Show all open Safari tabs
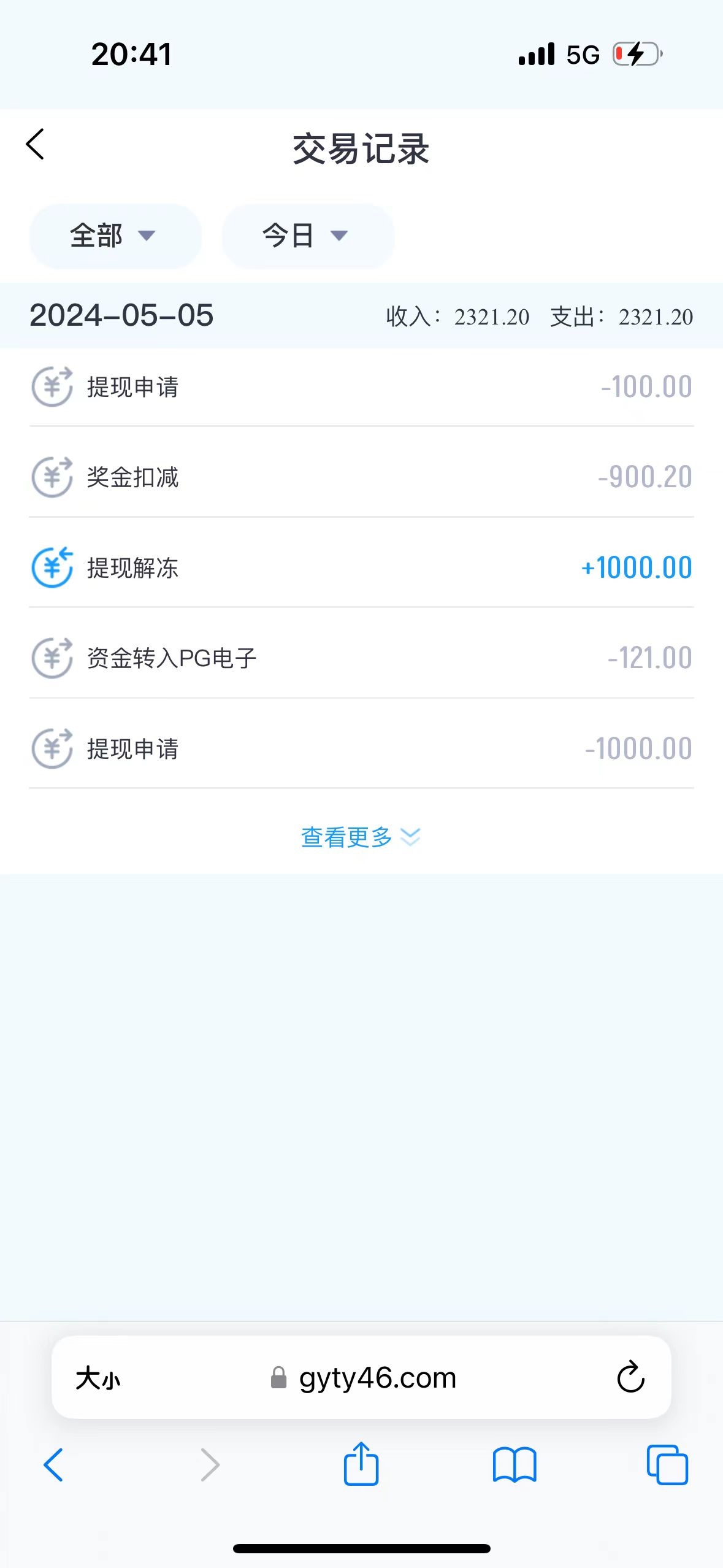Image resolution: width=723 pixels, height=1568 pixels. [x=667, y=1465]
